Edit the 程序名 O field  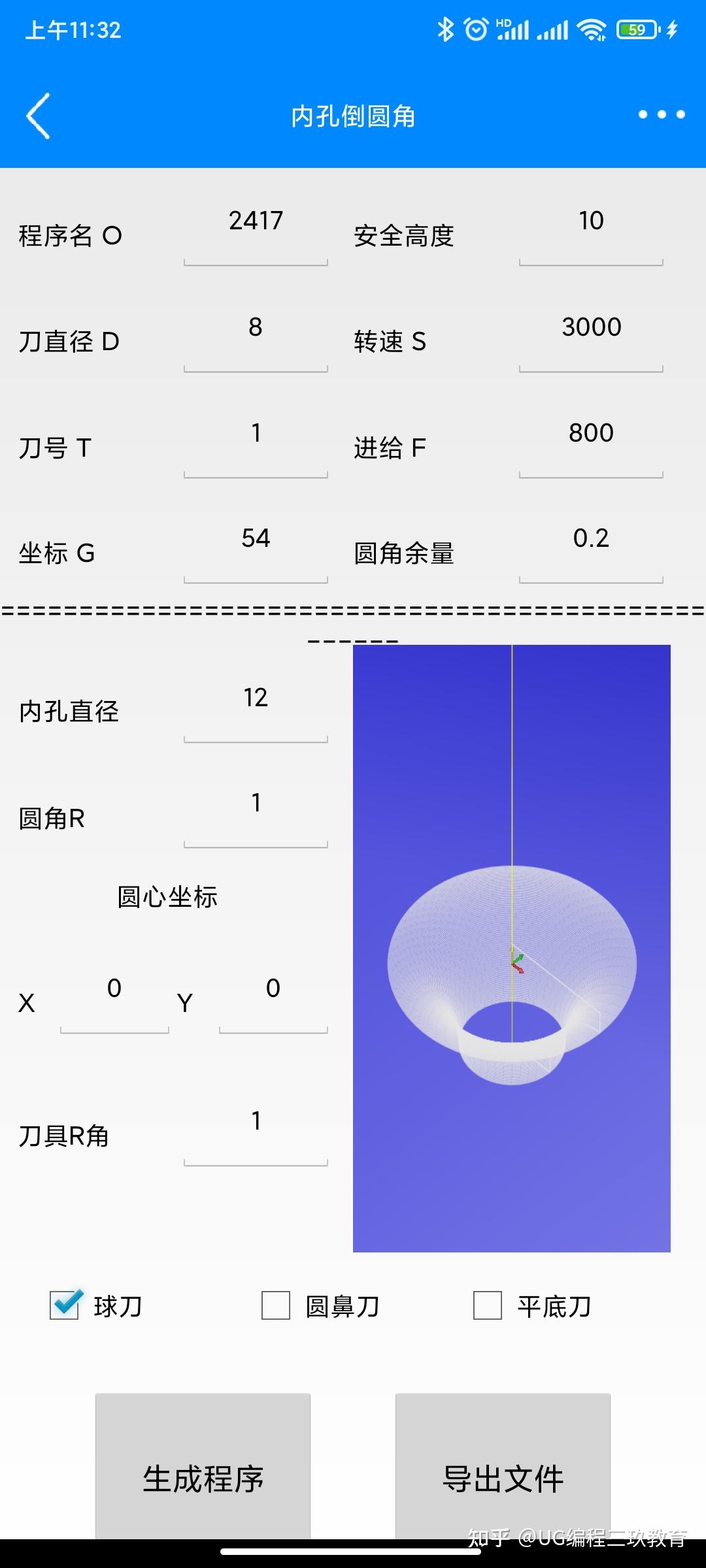pos(256,229)
